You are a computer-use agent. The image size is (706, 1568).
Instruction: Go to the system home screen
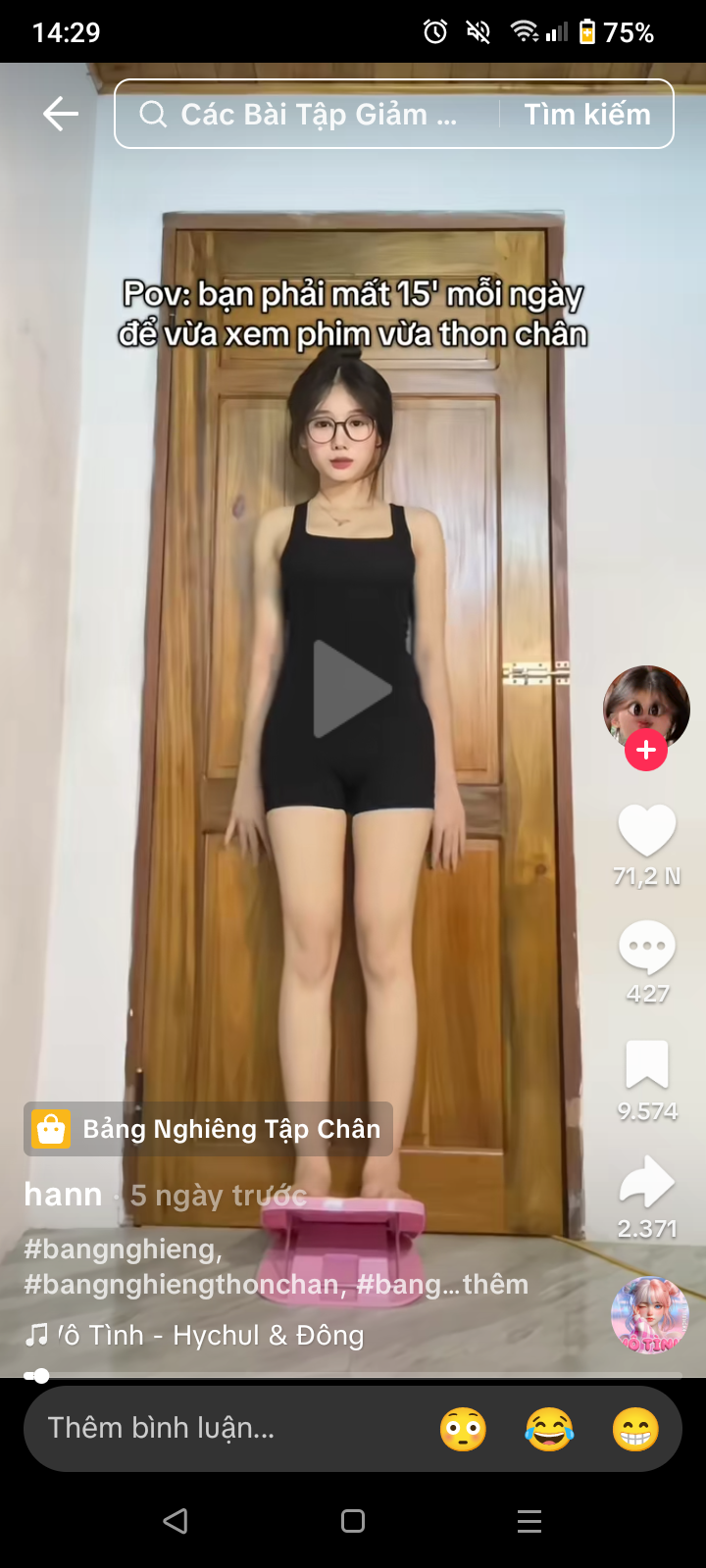353,1521
